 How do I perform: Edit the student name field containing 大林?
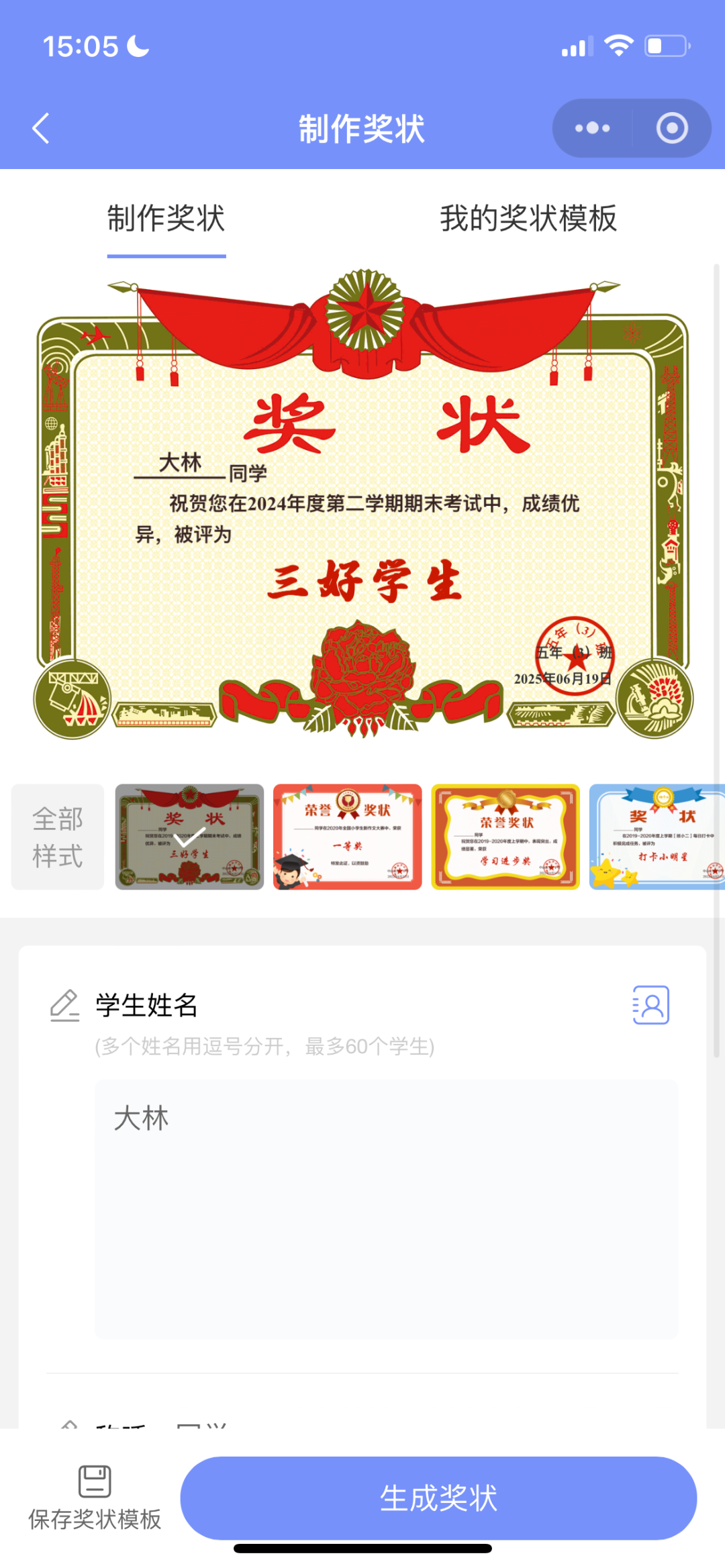coord(386,1208)
